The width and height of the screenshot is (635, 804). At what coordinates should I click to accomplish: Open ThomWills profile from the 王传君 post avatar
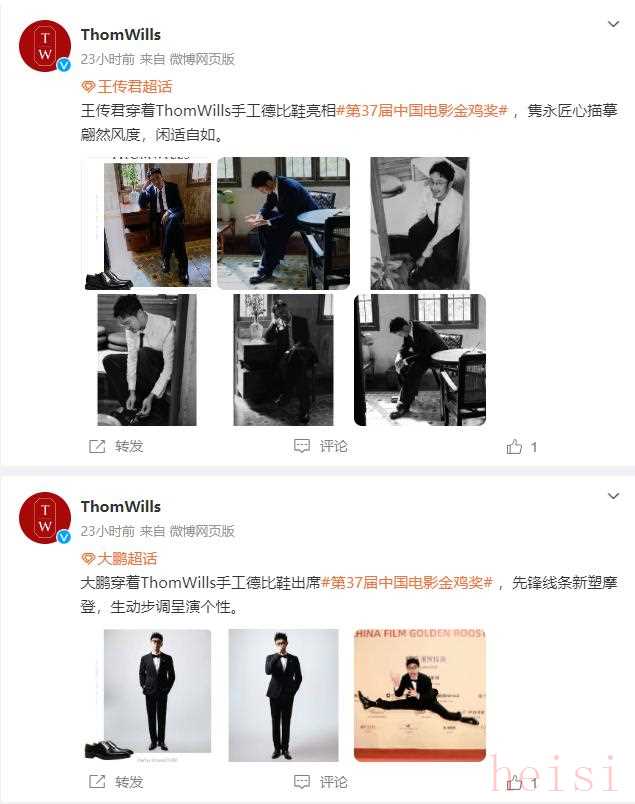point(45,46)
